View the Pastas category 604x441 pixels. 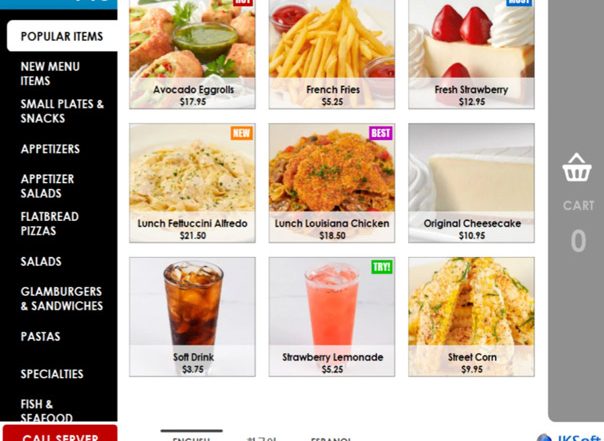[40, 337]
